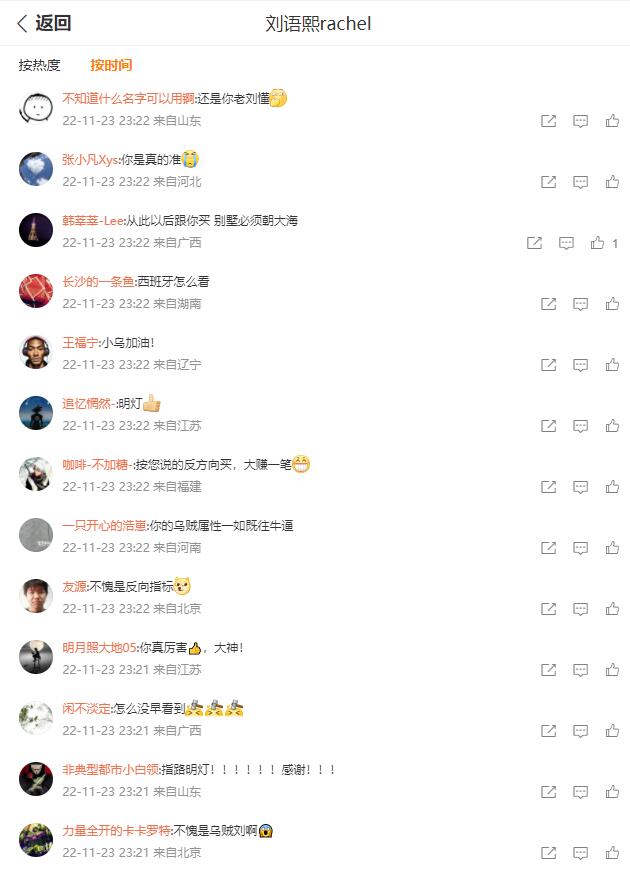Go back using the 返回 button
This screenshot has width=630, height=873.
[x=43, y=23]
